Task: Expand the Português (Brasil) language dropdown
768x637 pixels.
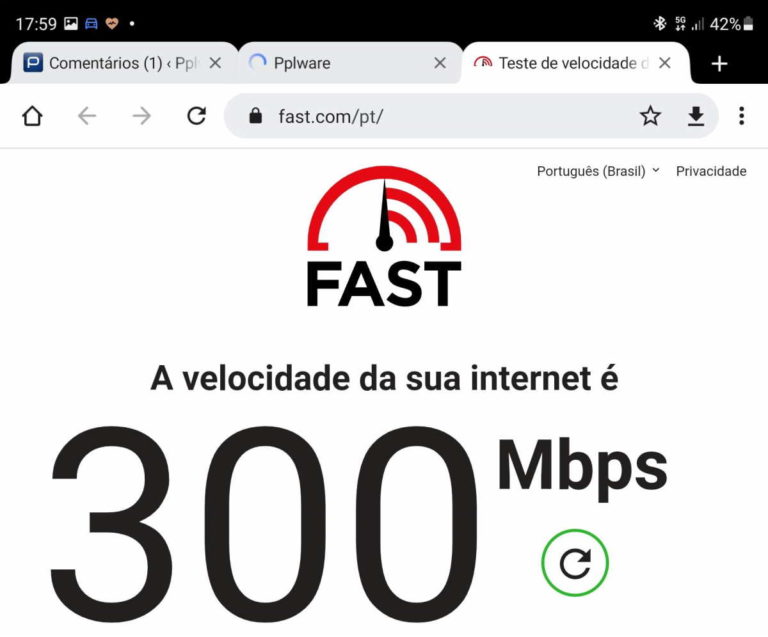Action: point(598,171)
